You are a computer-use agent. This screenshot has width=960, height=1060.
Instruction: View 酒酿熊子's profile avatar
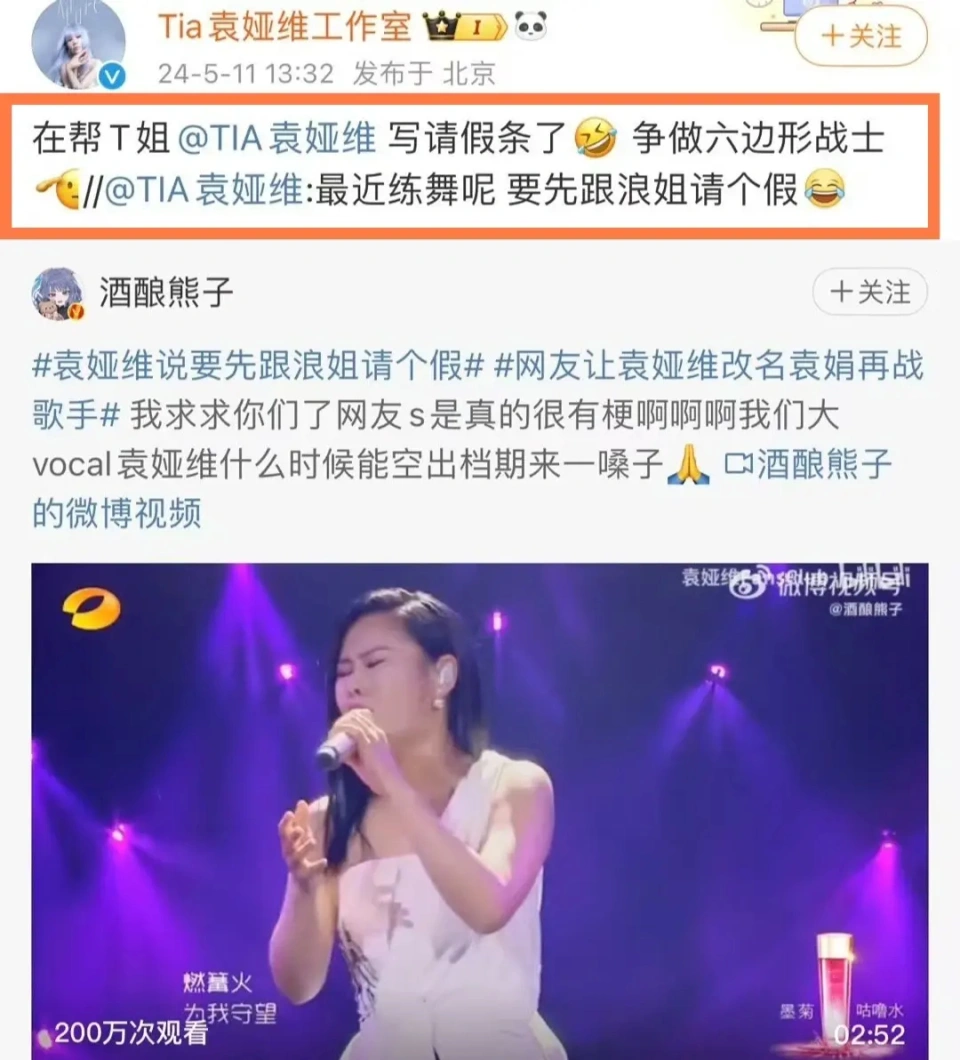57,293
